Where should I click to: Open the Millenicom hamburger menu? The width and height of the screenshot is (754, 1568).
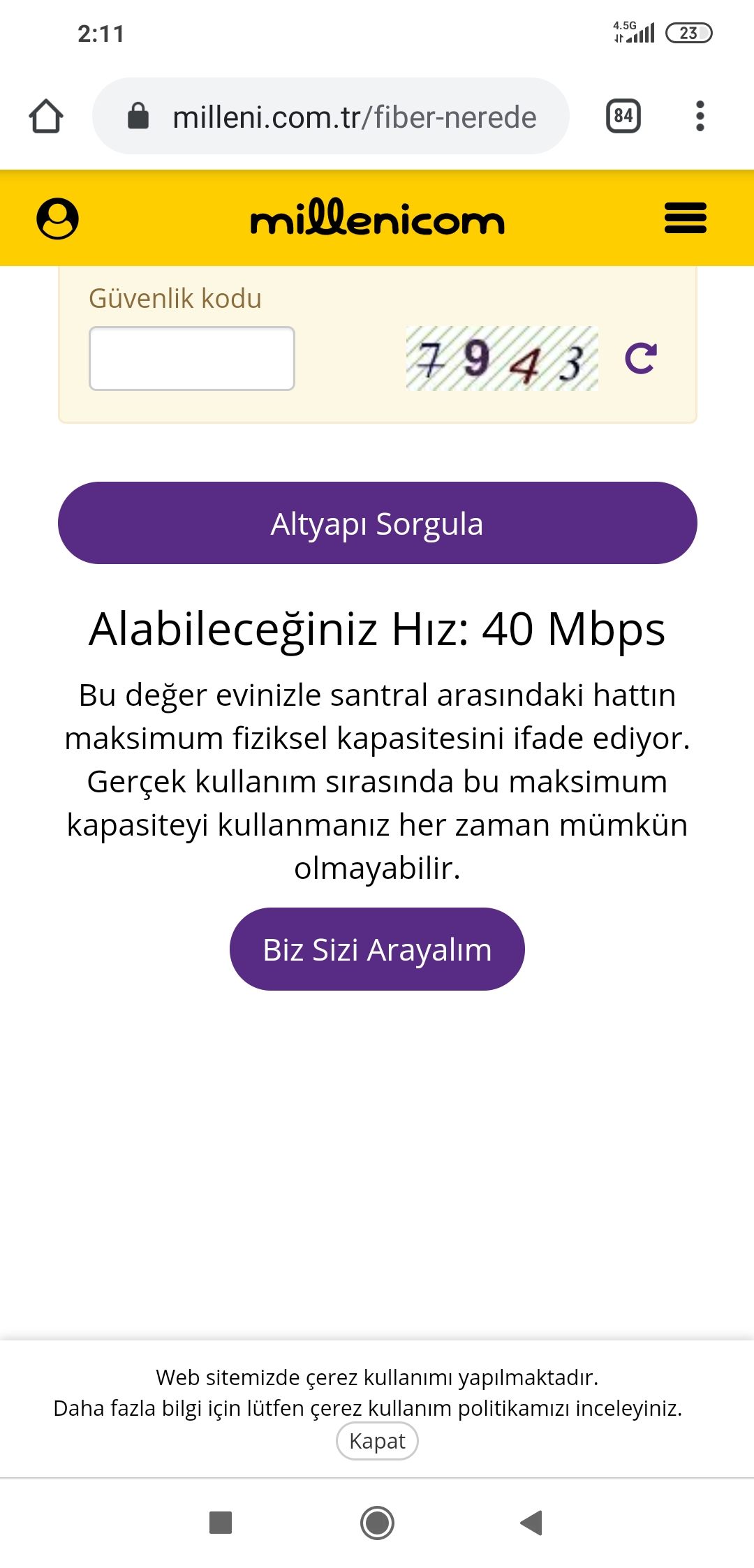(685, 218)
